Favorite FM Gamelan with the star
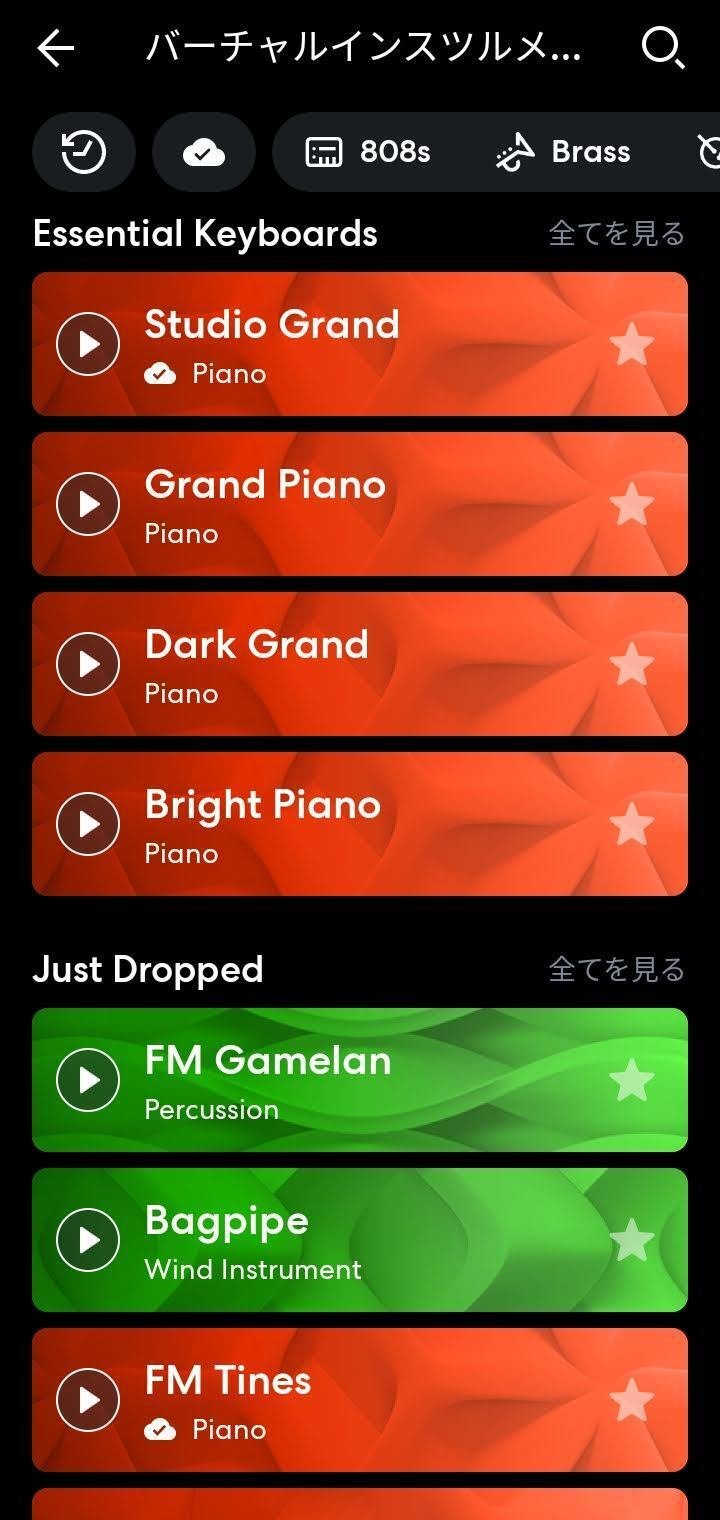 (631, 1080)
